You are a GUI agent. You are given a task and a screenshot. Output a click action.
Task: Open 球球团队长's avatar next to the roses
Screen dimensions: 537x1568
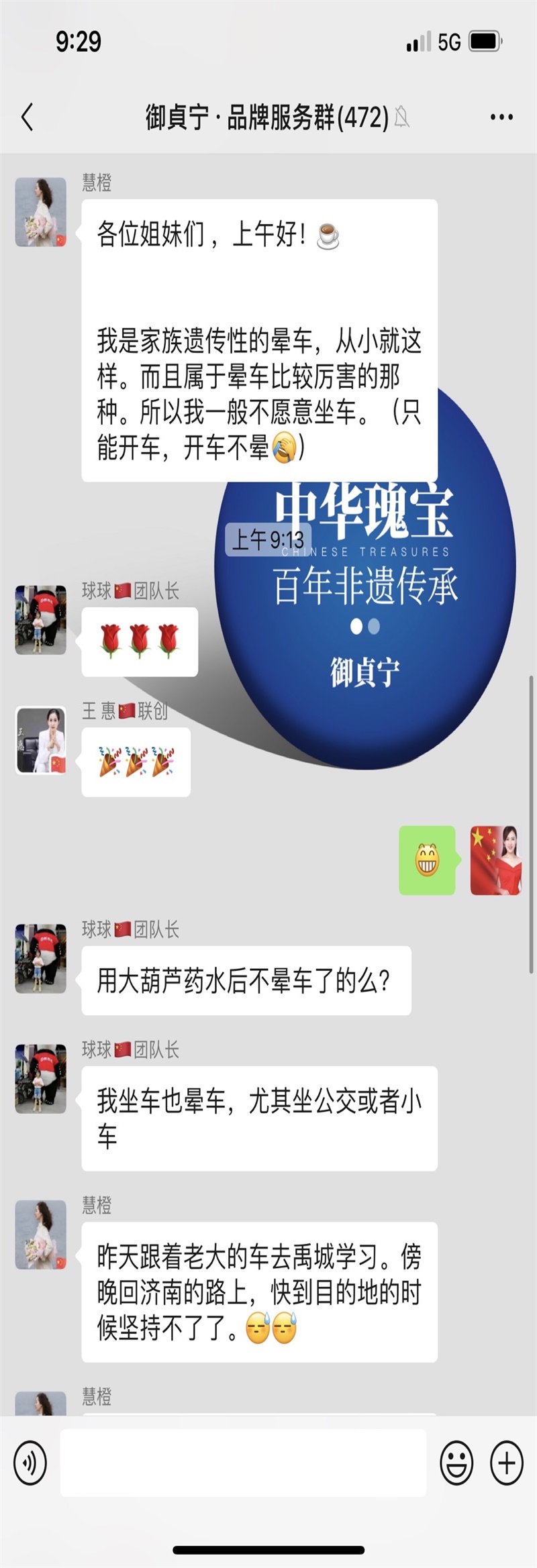(x=41, y=620)
